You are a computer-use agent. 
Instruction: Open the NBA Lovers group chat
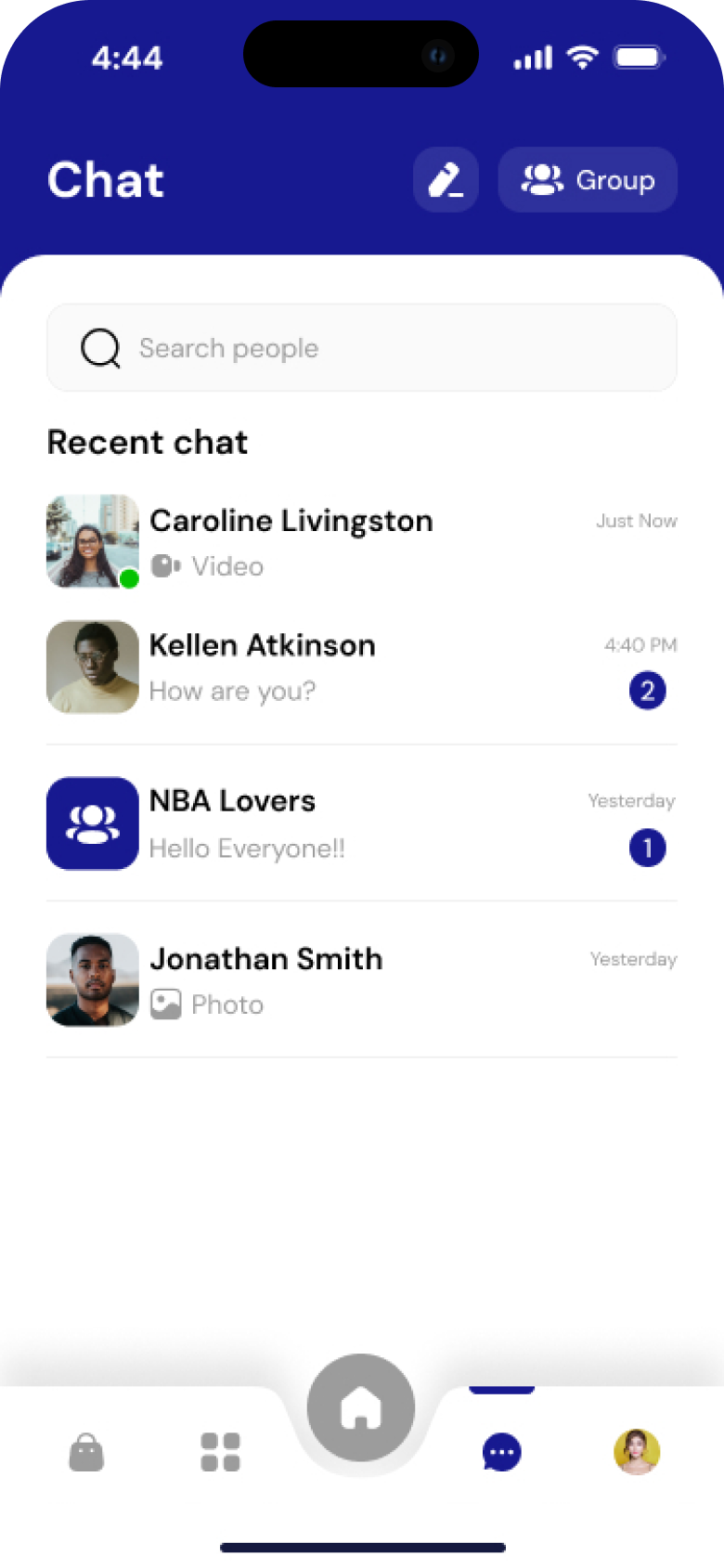click(x=362, y=823)
